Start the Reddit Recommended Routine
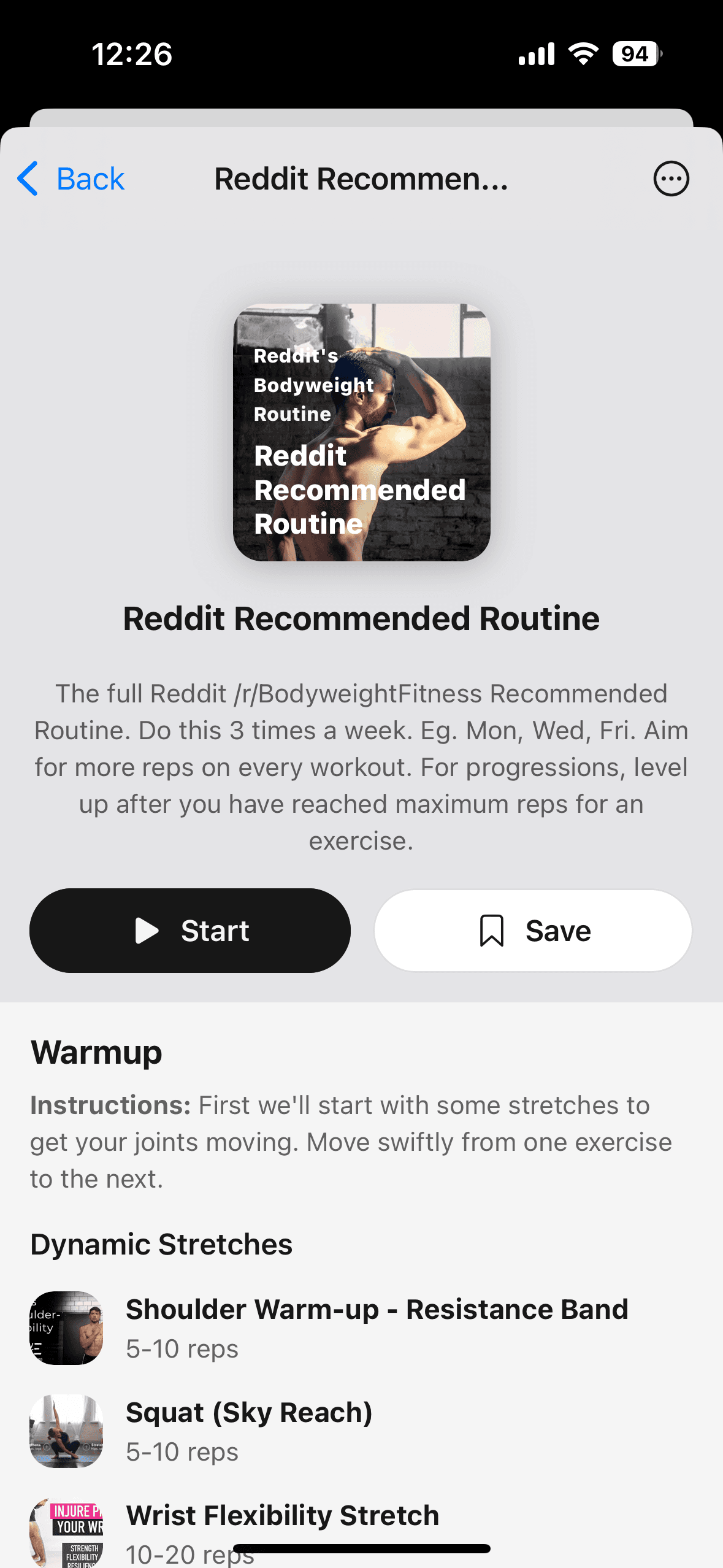The image size is (723, 1568). click(x=190, y=931)
